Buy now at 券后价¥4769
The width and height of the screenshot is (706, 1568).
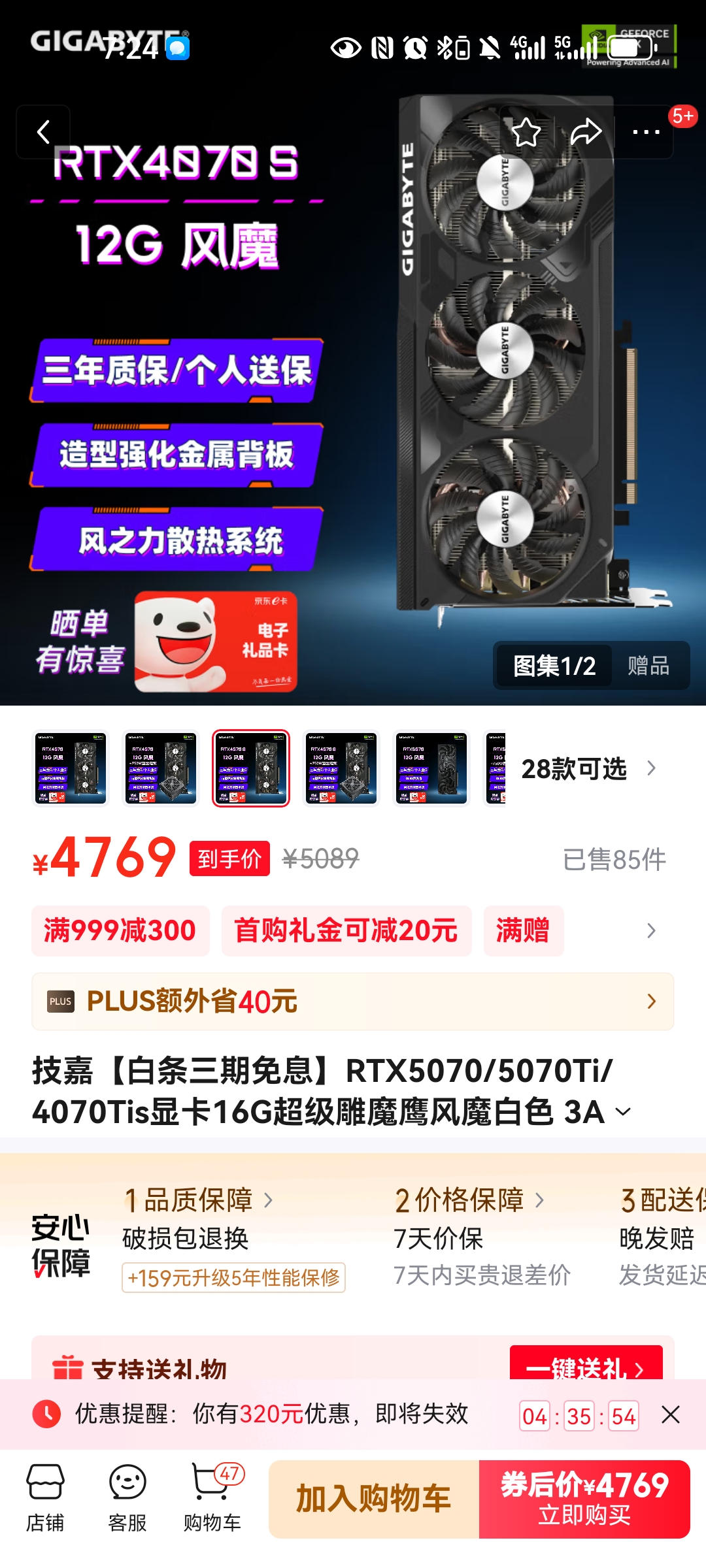pyautogui.click(x=584, y=1499)
